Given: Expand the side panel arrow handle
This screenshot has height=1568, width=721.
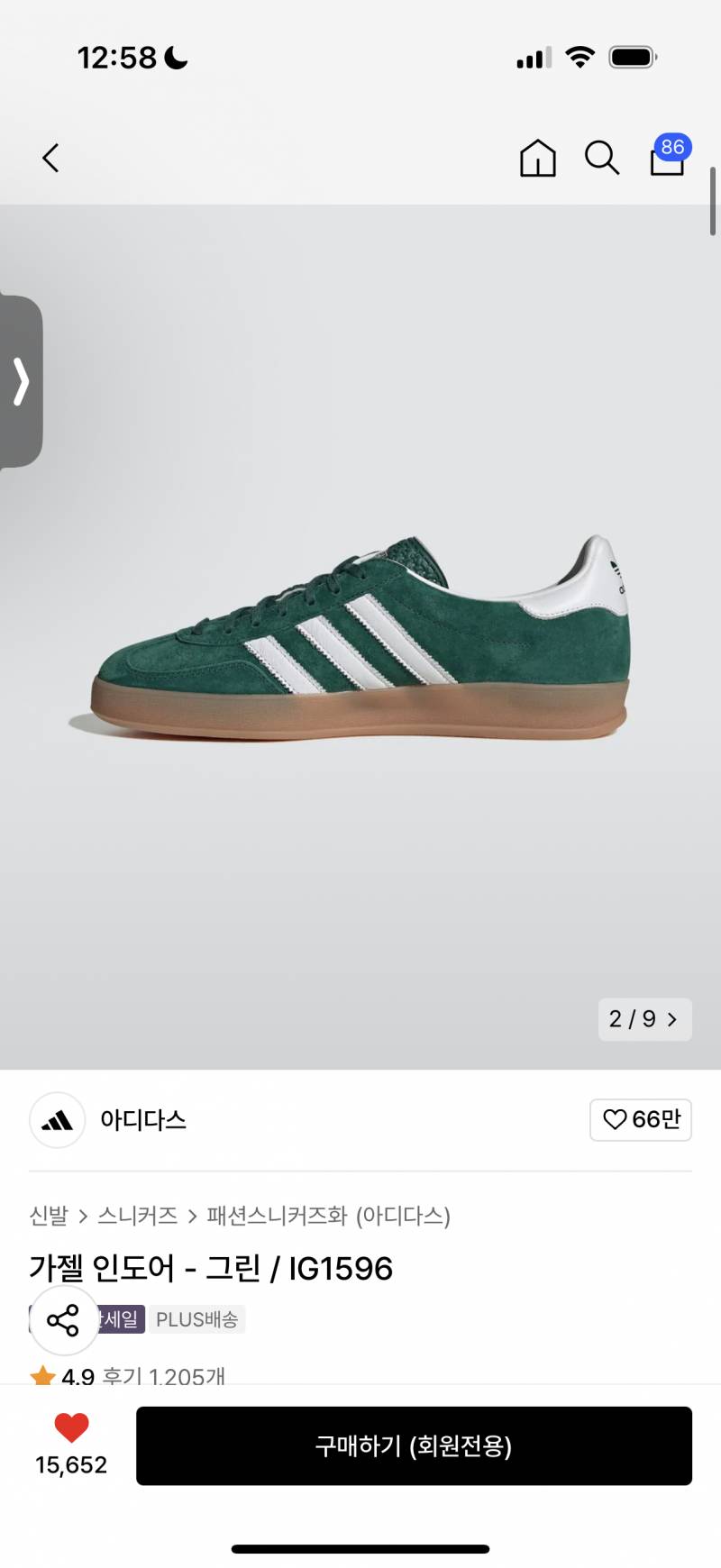Looking at the screenshot, I should click(21, 381).
